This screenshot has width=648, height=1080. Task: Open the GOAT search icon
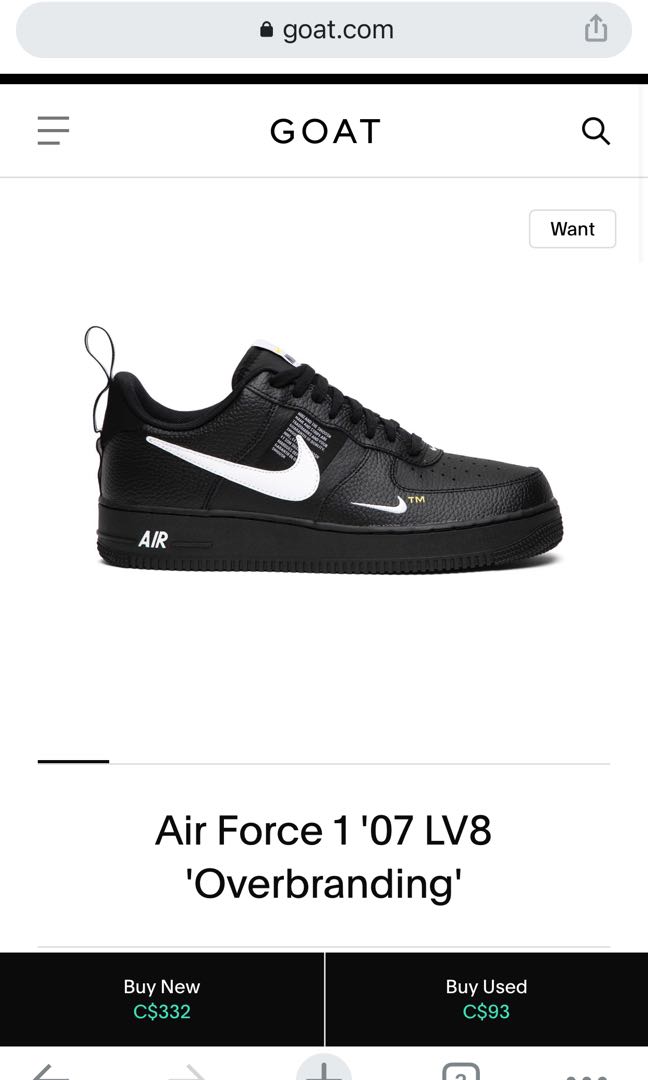tap(595, 131)
